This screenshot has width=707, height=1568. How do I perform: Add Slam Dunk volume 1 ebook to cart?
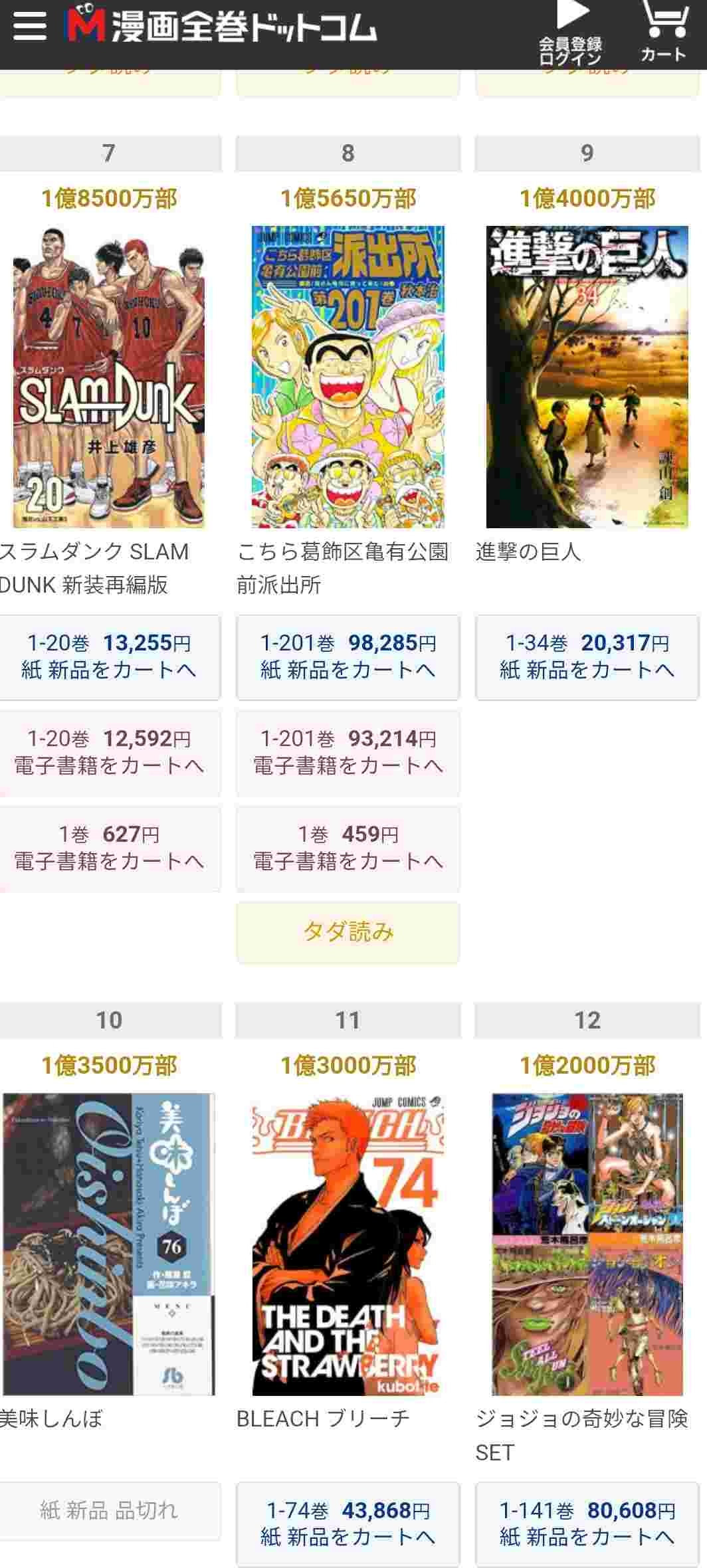tap(110, 848)
